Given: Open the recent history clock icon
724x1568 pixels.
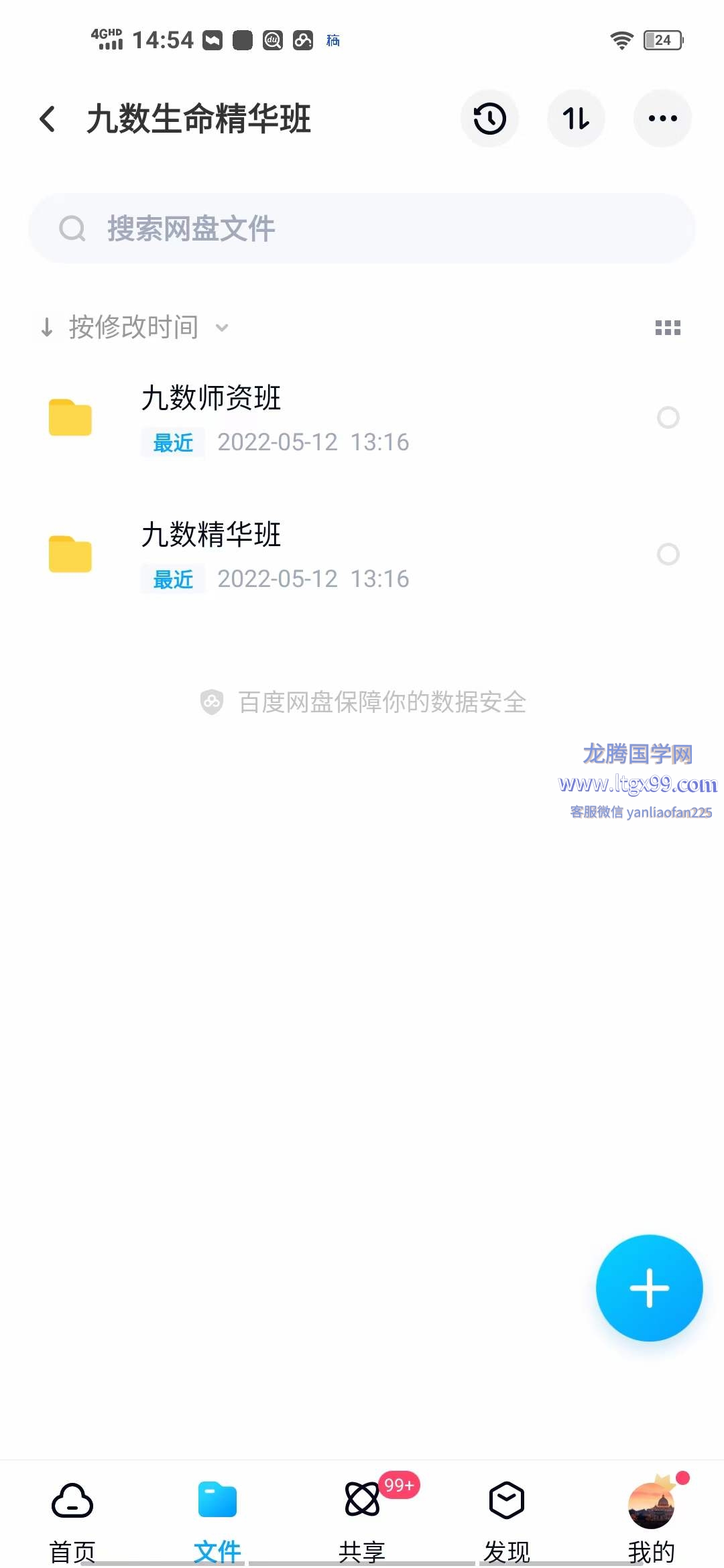Looking at the screenshot, I should coord(489,119).
